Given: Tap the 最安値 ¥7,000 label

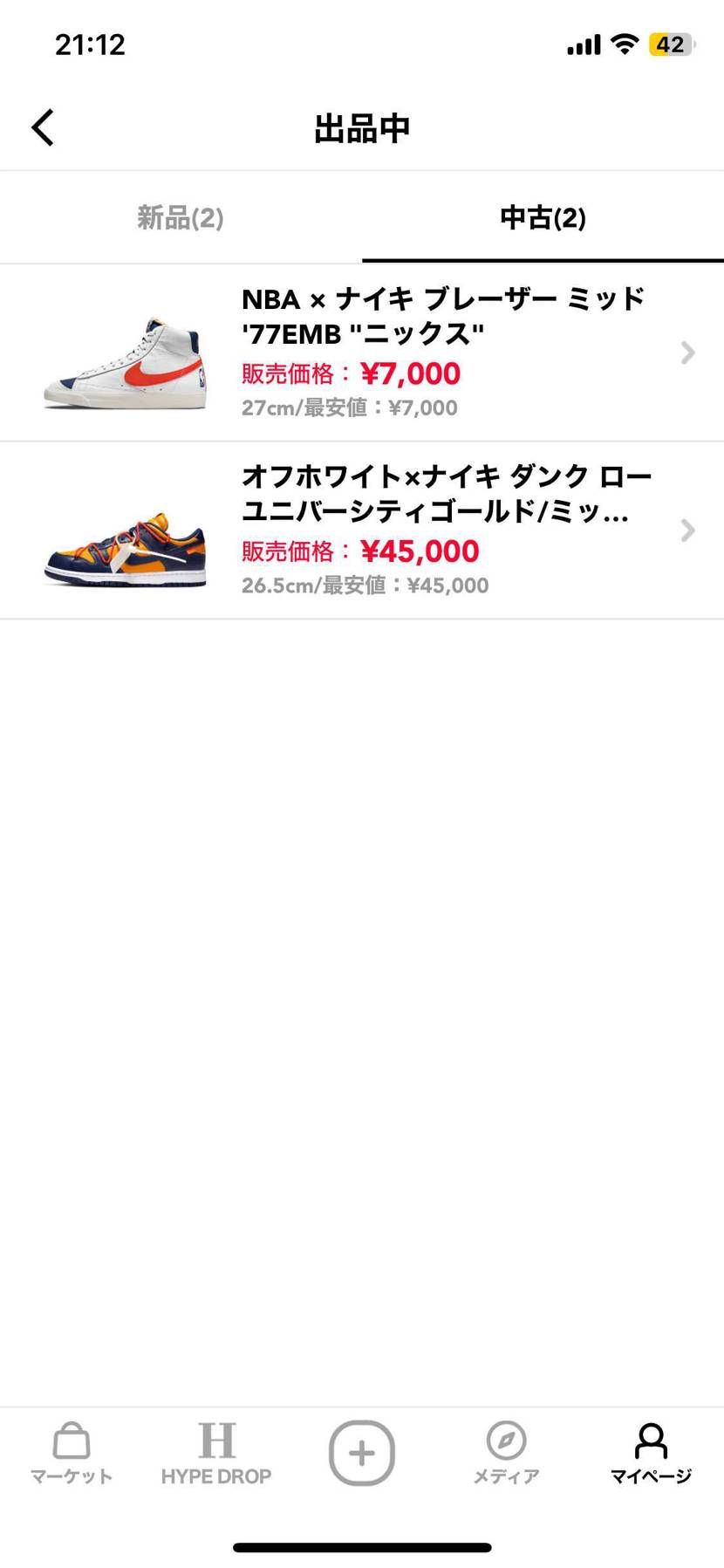Looking at the screenshot, I should tap(349, 407).
